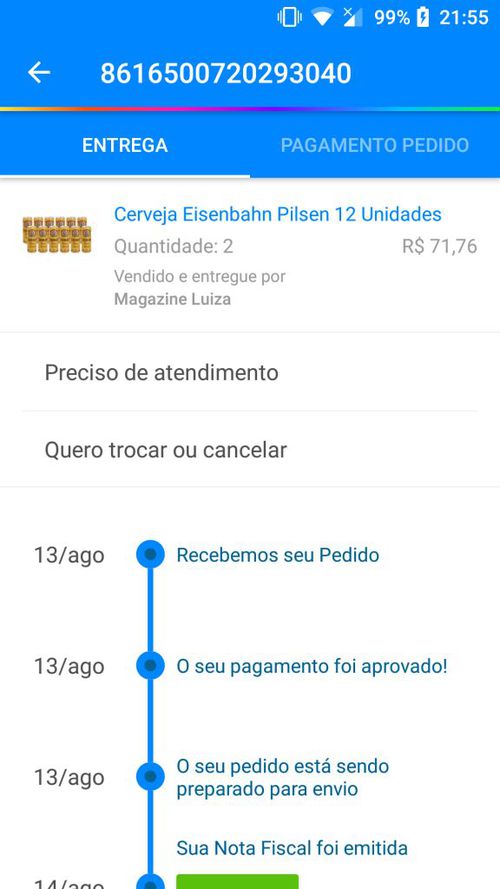The image size is (500, 889).
Task: Switch to the Pagamento Pedido tab
Action: [x=375, y=145]
